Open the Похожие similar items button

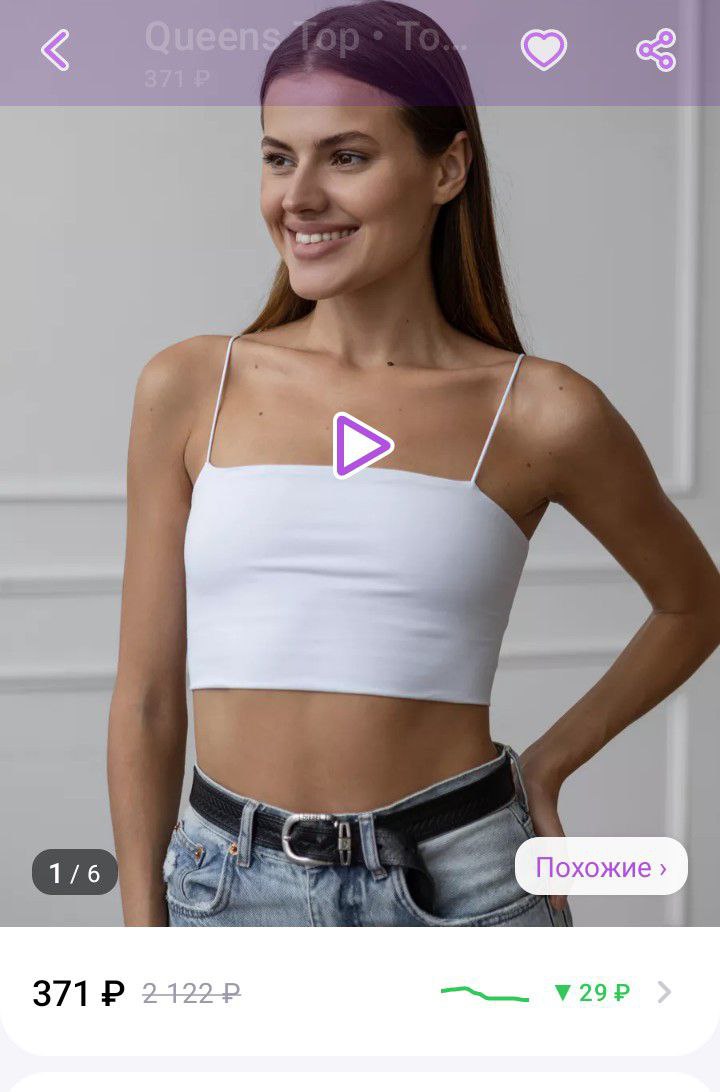[x=601, y=867]
